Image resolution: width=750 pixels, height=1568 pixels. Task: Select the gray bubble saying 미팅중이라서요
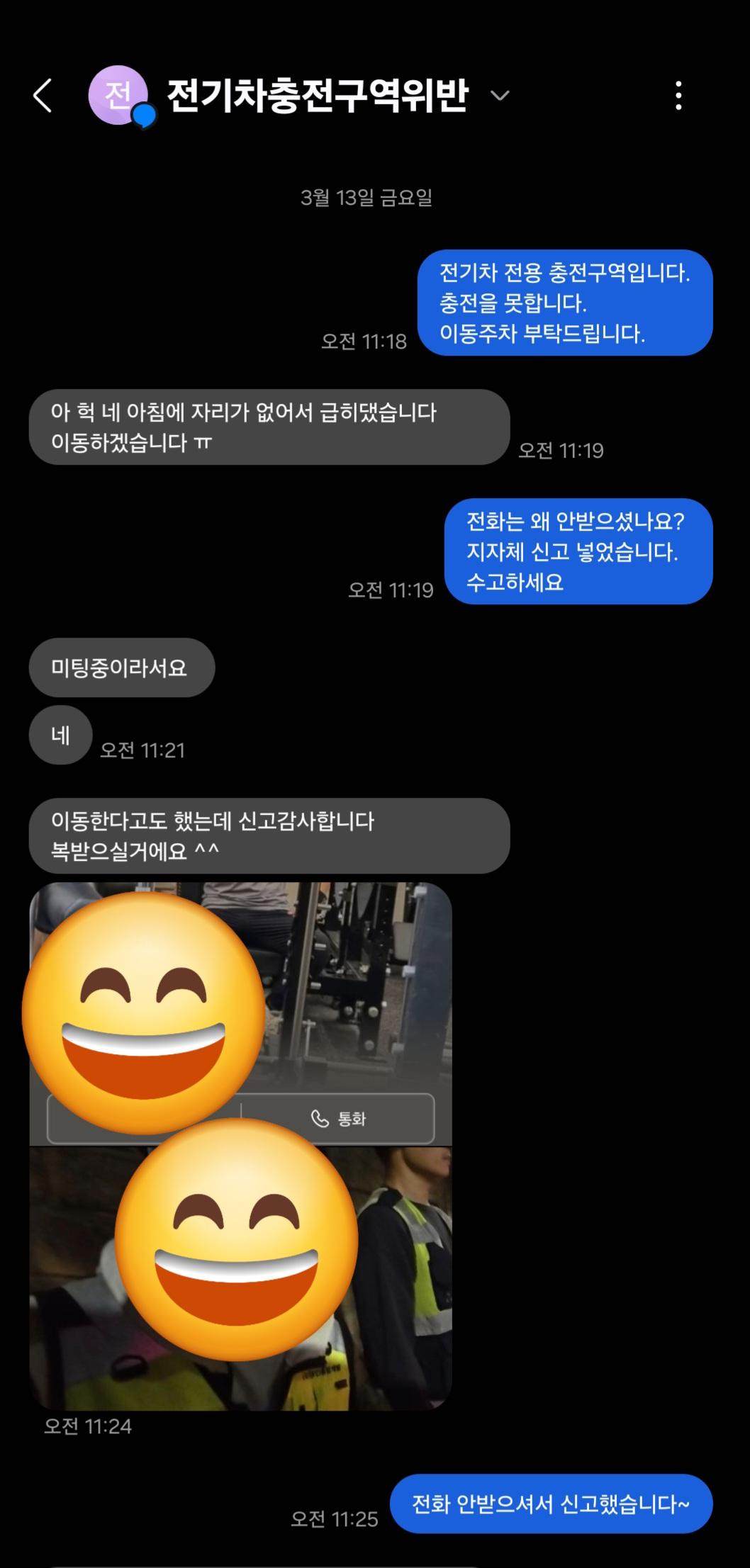tap(122, 665)
